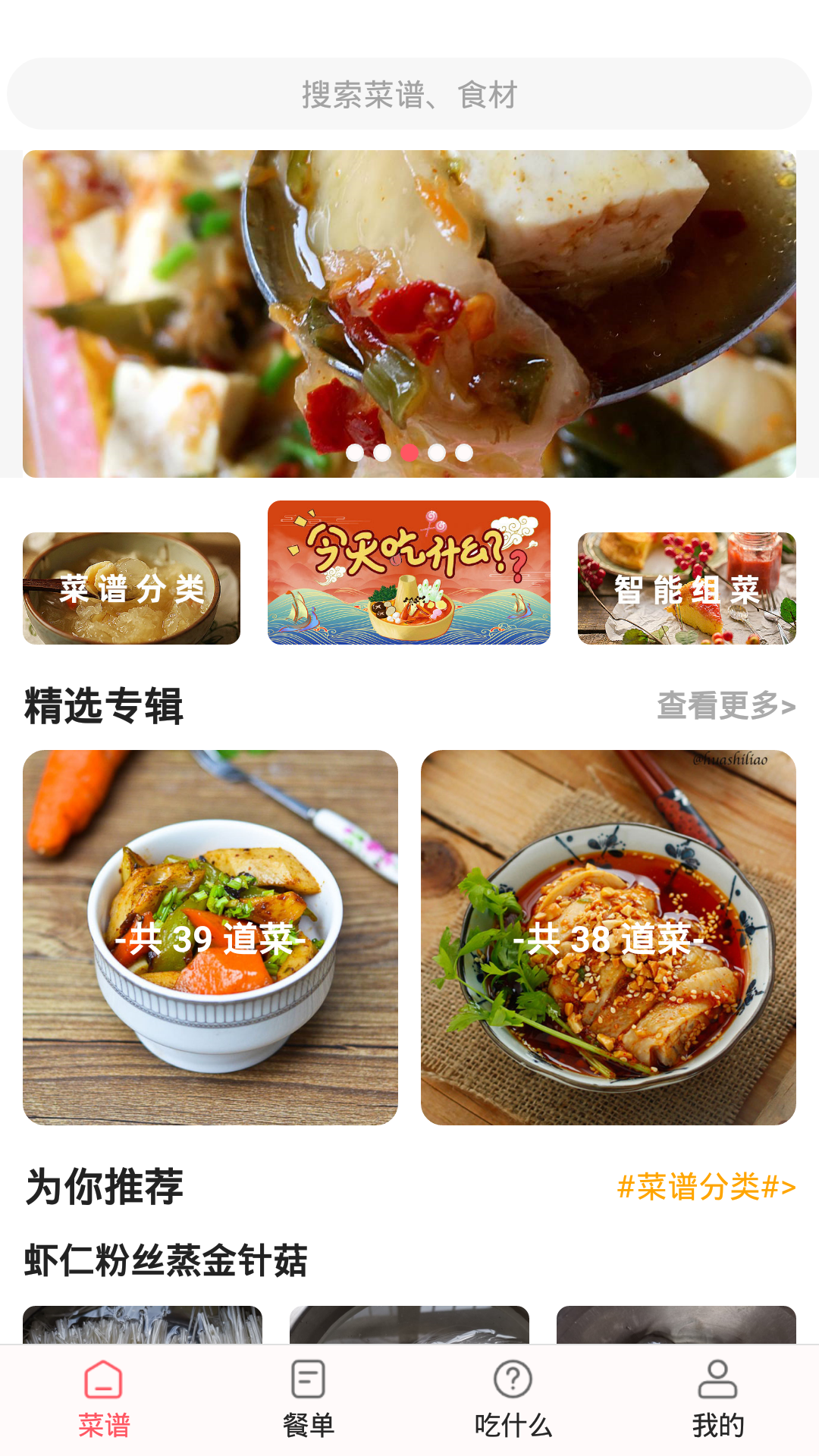Open the 虾仁粉丝蒸金针菇 recipe
This screenshot has height=1456, width=819.
click(166, 1261)
